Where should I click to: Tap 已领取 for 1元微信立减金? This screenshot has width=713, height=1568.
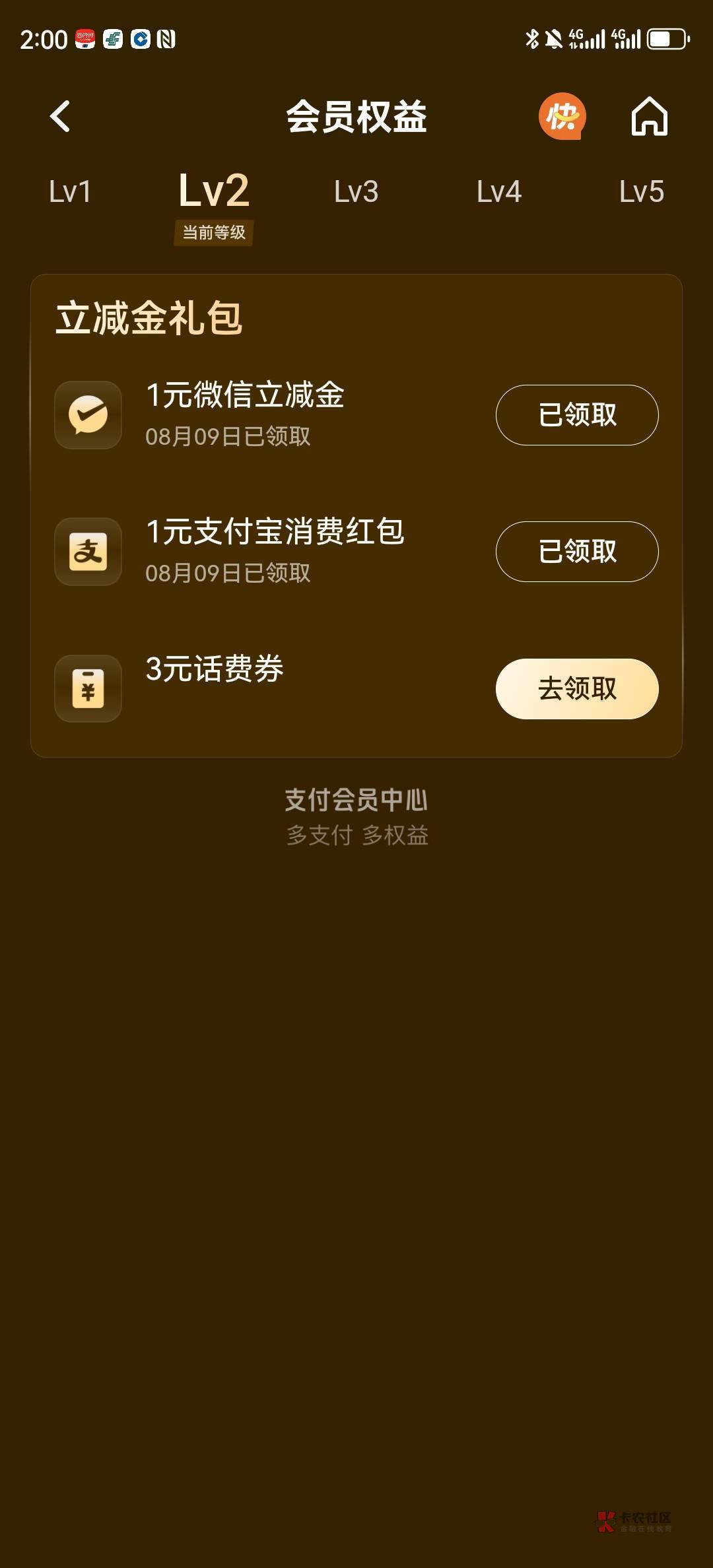(x=577, y=415)
